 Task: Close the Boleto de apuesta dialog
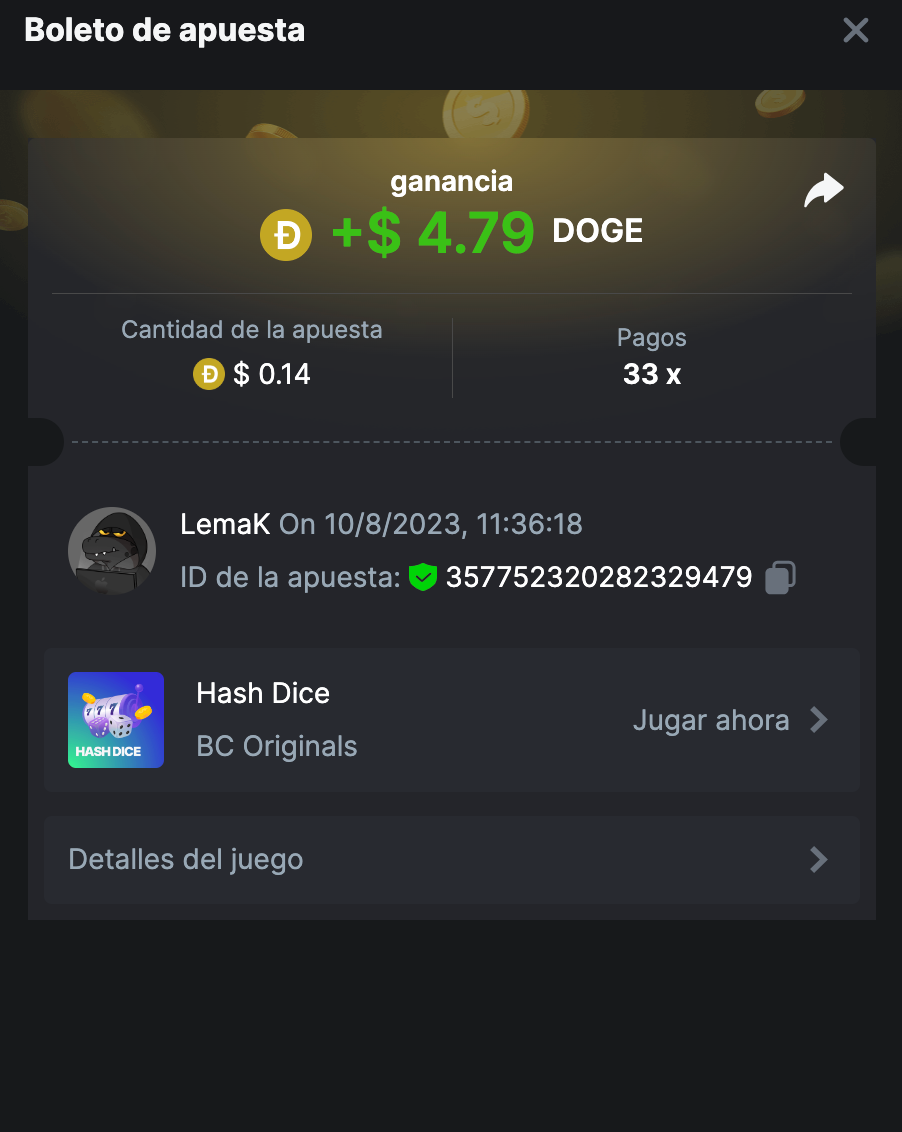tap(856, 30)
